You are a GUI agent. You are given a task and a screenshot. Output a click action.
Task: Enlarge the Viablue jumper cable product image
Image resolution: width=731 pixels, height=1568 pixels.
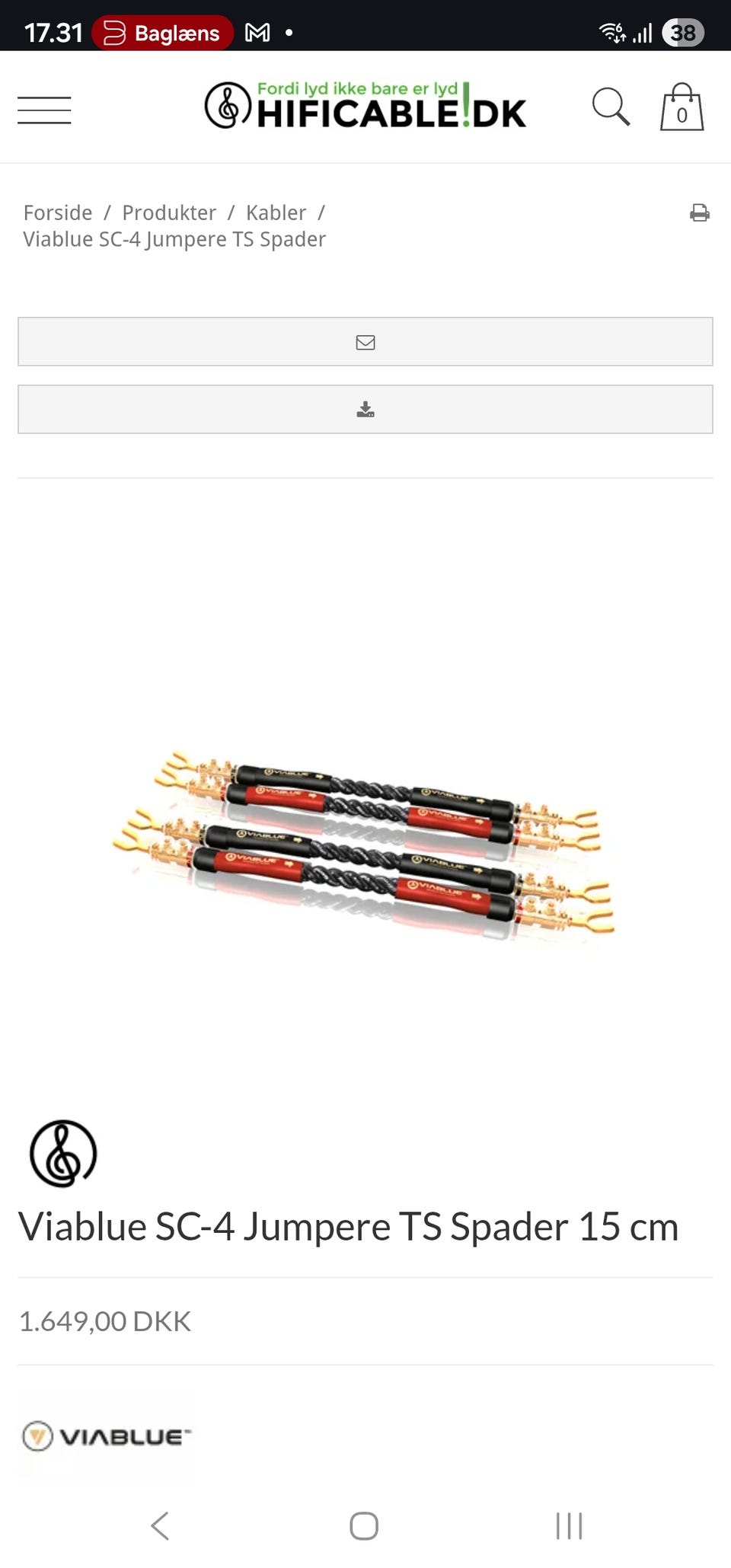[364, 844]
